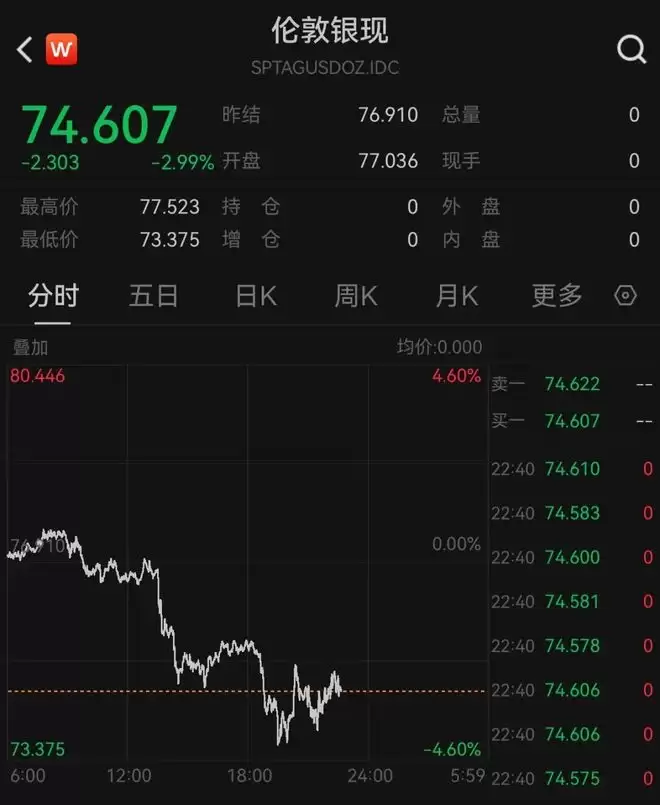Tap 叠加 to overlay a comparison
This screenshot has height=805, width=660.
30,348
